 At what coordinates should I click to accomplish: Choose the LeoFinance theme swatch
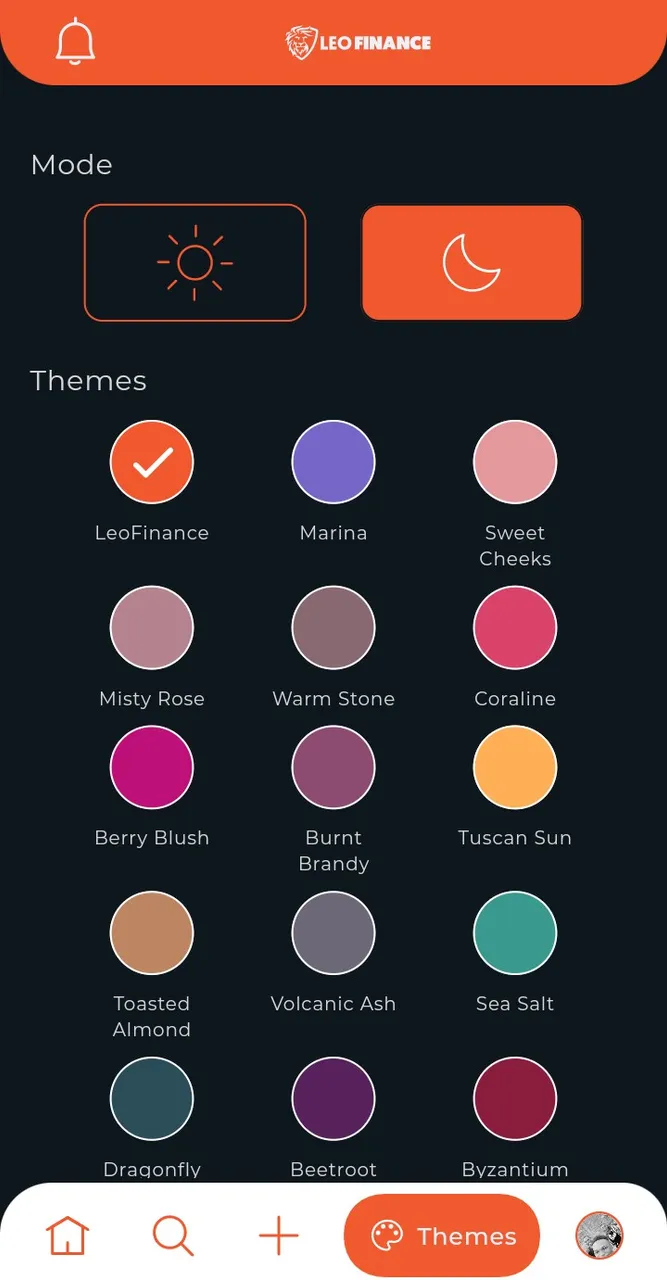coord(152,462)
